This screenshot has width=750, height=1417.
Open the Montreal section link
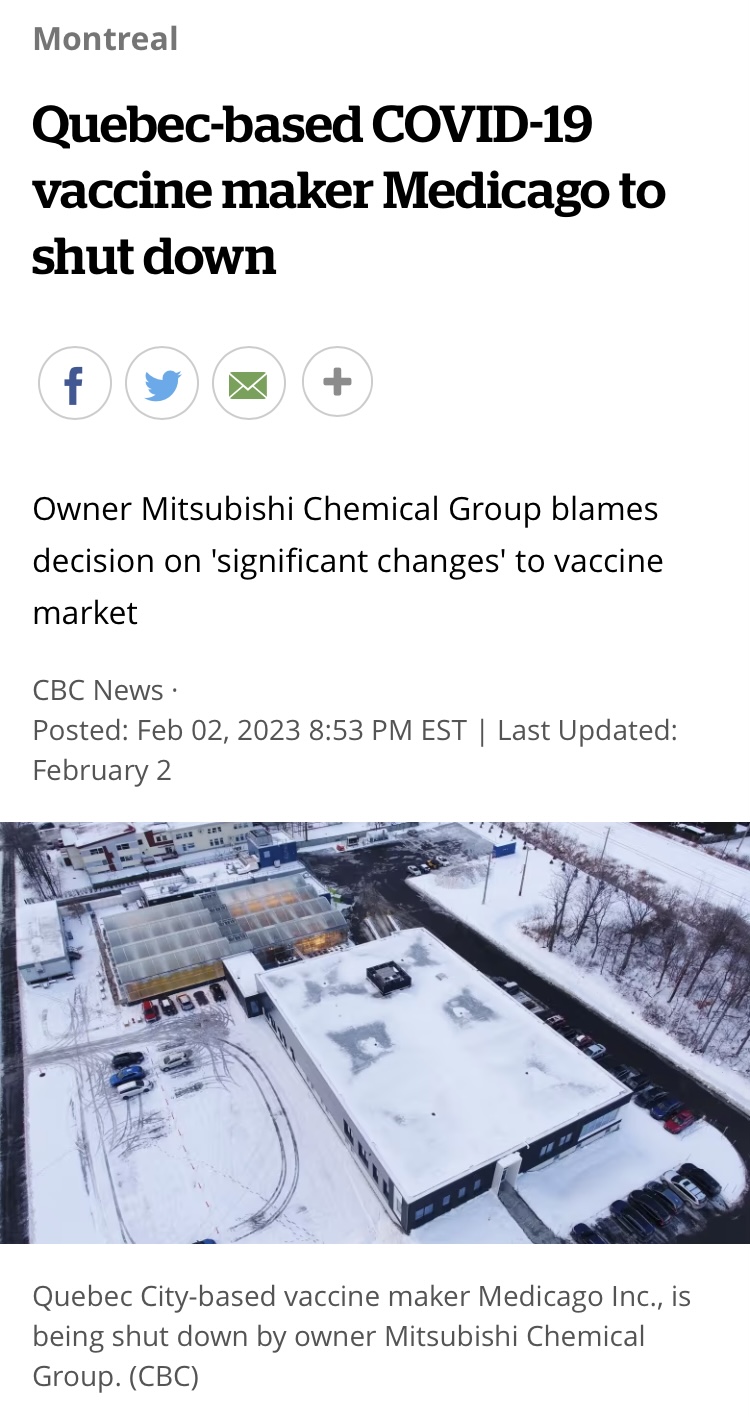coord(105,39)
